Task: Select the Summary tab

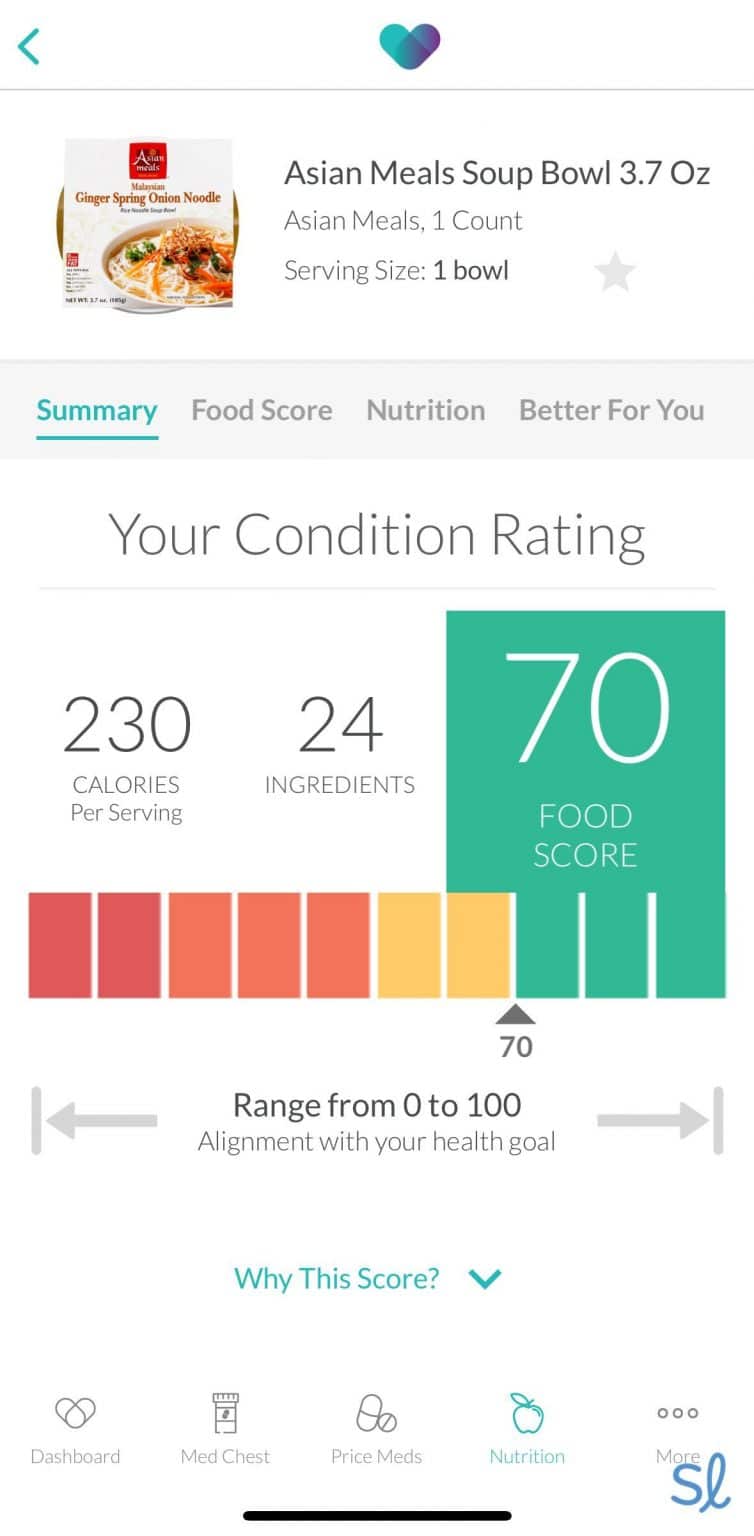Action: pyautogui.click(x=97, y=410)
